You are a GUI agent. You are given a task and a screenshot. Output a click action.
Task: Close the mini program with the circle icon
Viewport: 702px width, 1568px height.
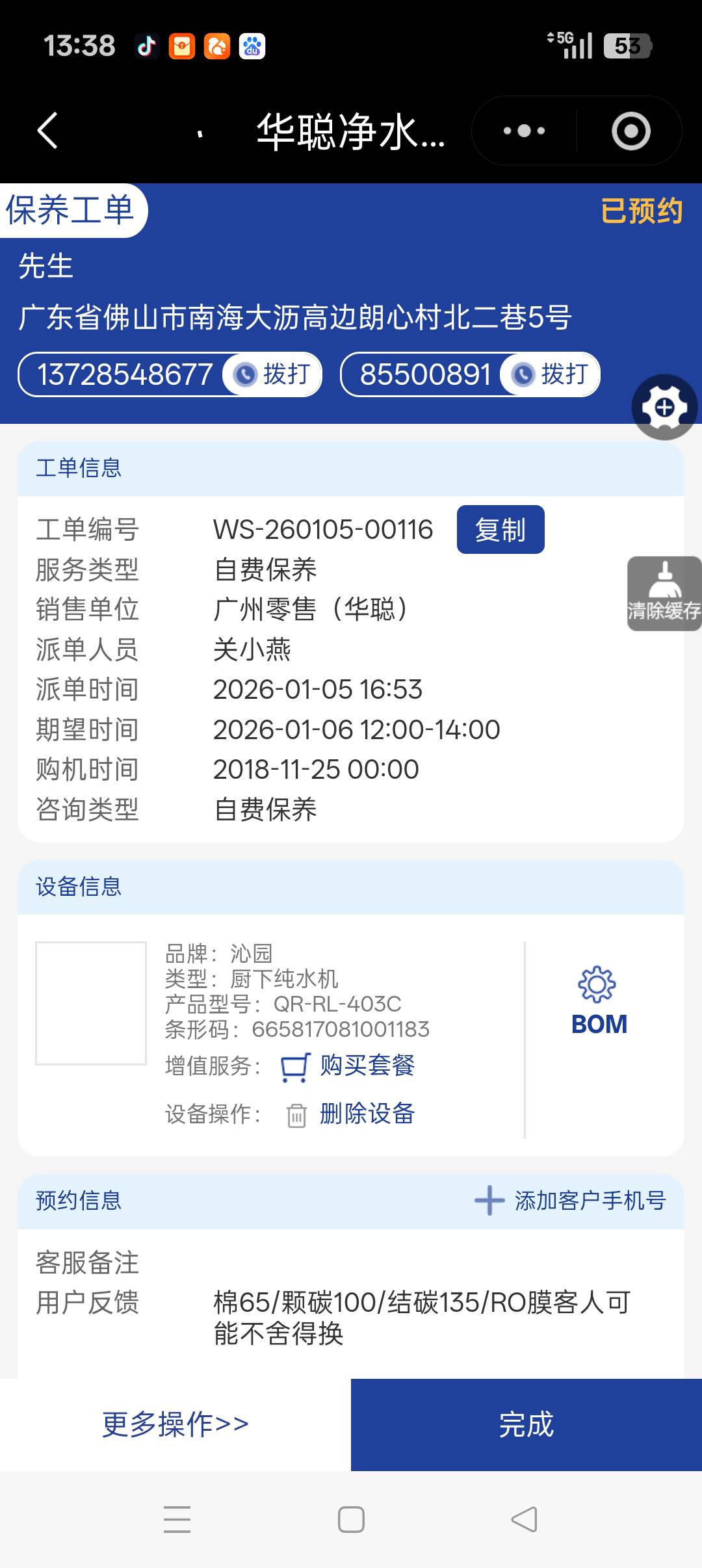pyautogui.click(x=630, y=131)
